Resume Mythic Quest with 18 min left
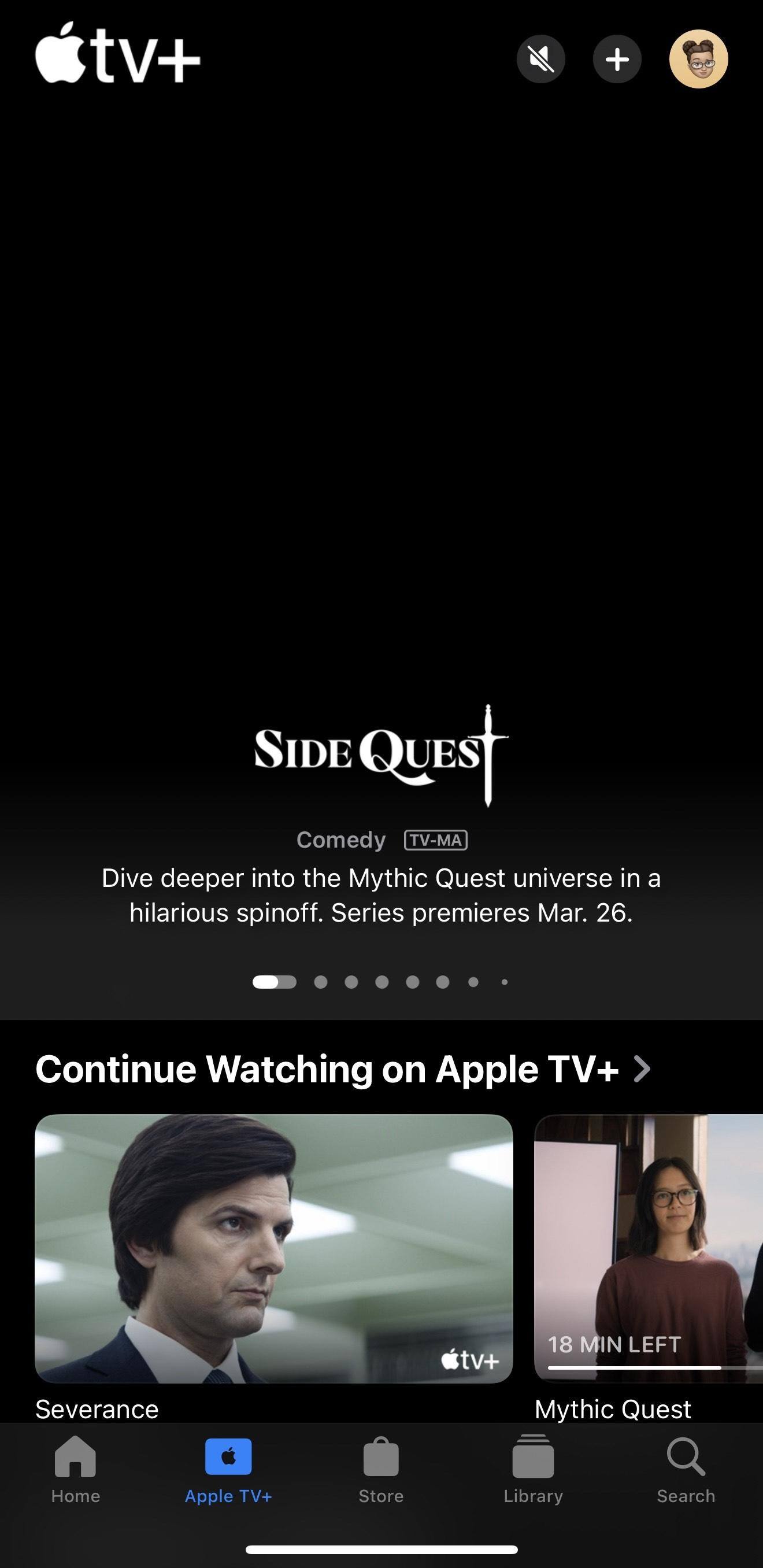Screen dimensions: 763x1568 coord(649,1248)
